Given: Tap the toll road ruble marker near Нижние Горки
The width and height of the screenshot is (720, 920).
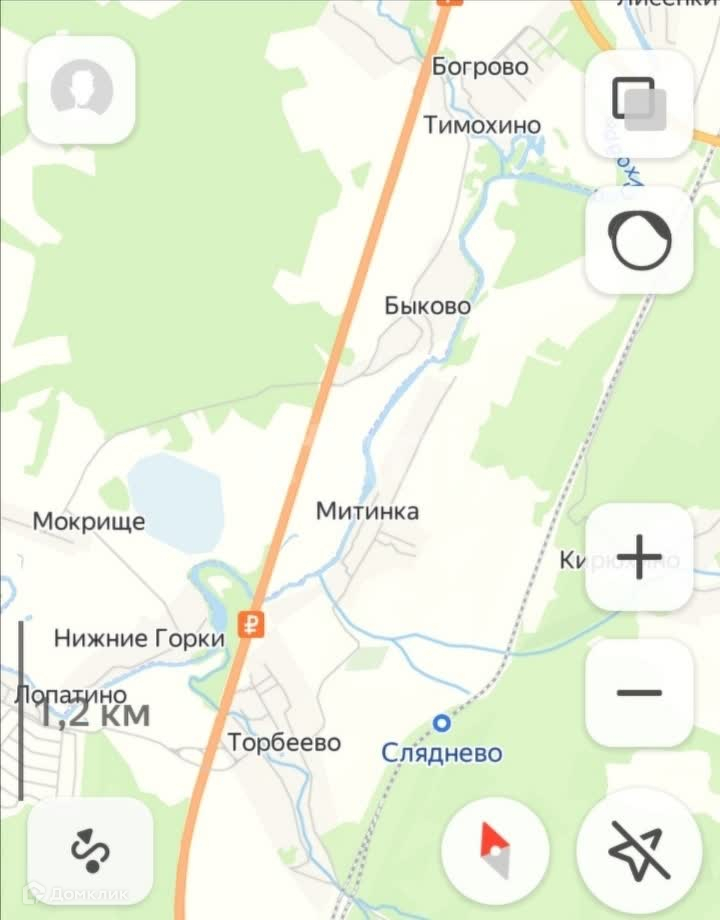Looking at the screenshot, I should click(x=251, y=624).
